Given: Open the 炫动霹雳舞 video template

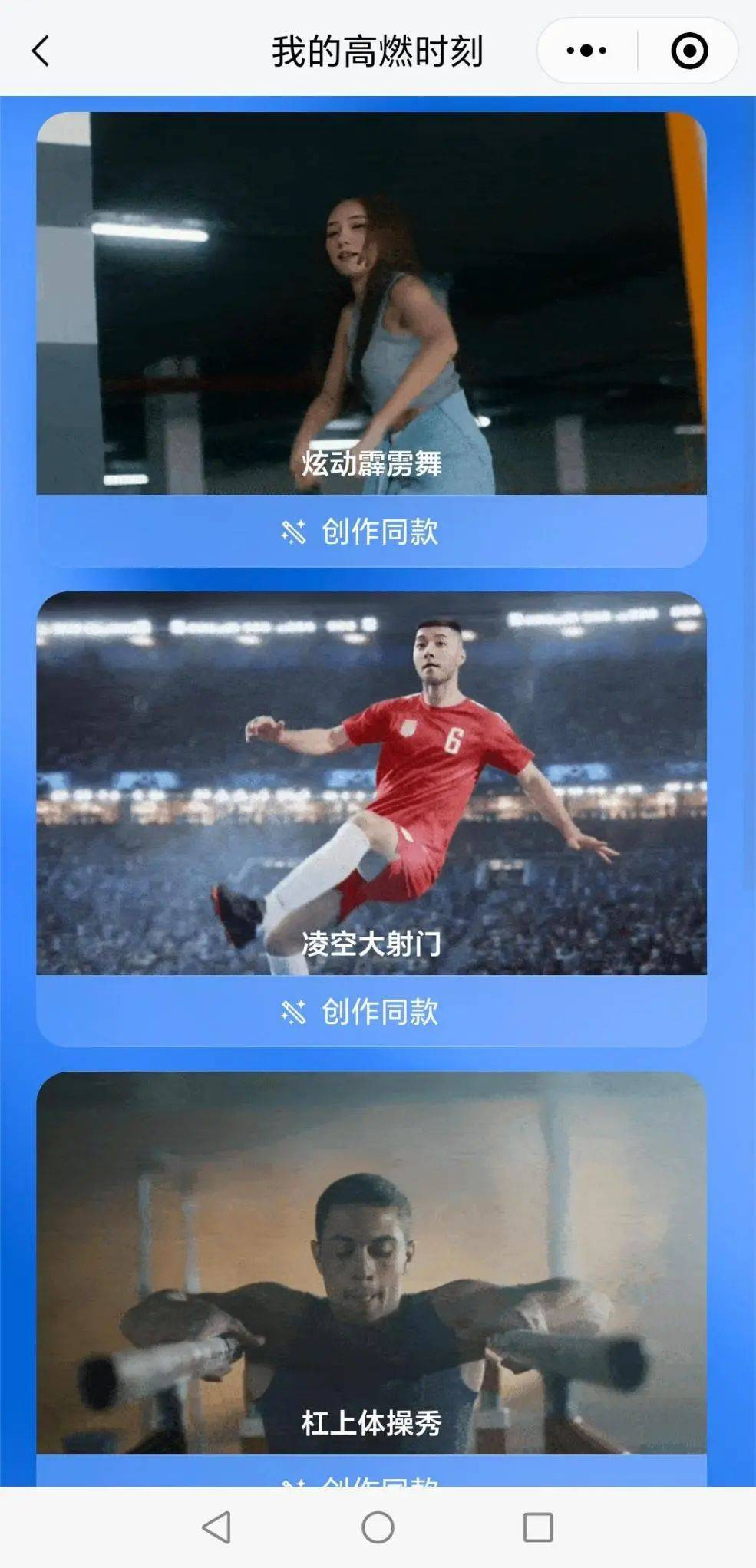Looking at the screenshot, I should click(x=371, y=303).
